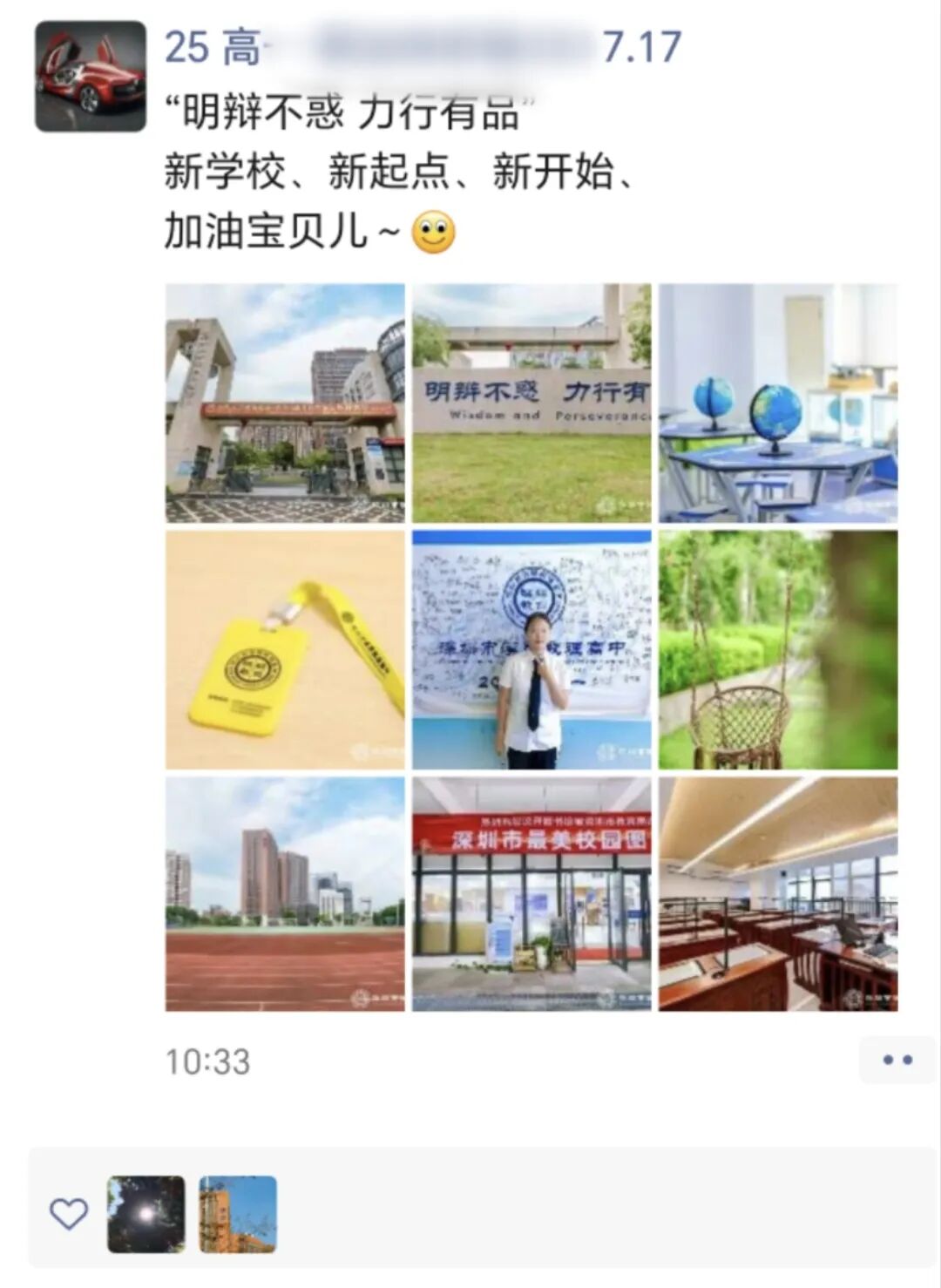Open the liker with the orange building avatar
The height and width of the screenshot is (1288, 941).
coord(238,1214)
